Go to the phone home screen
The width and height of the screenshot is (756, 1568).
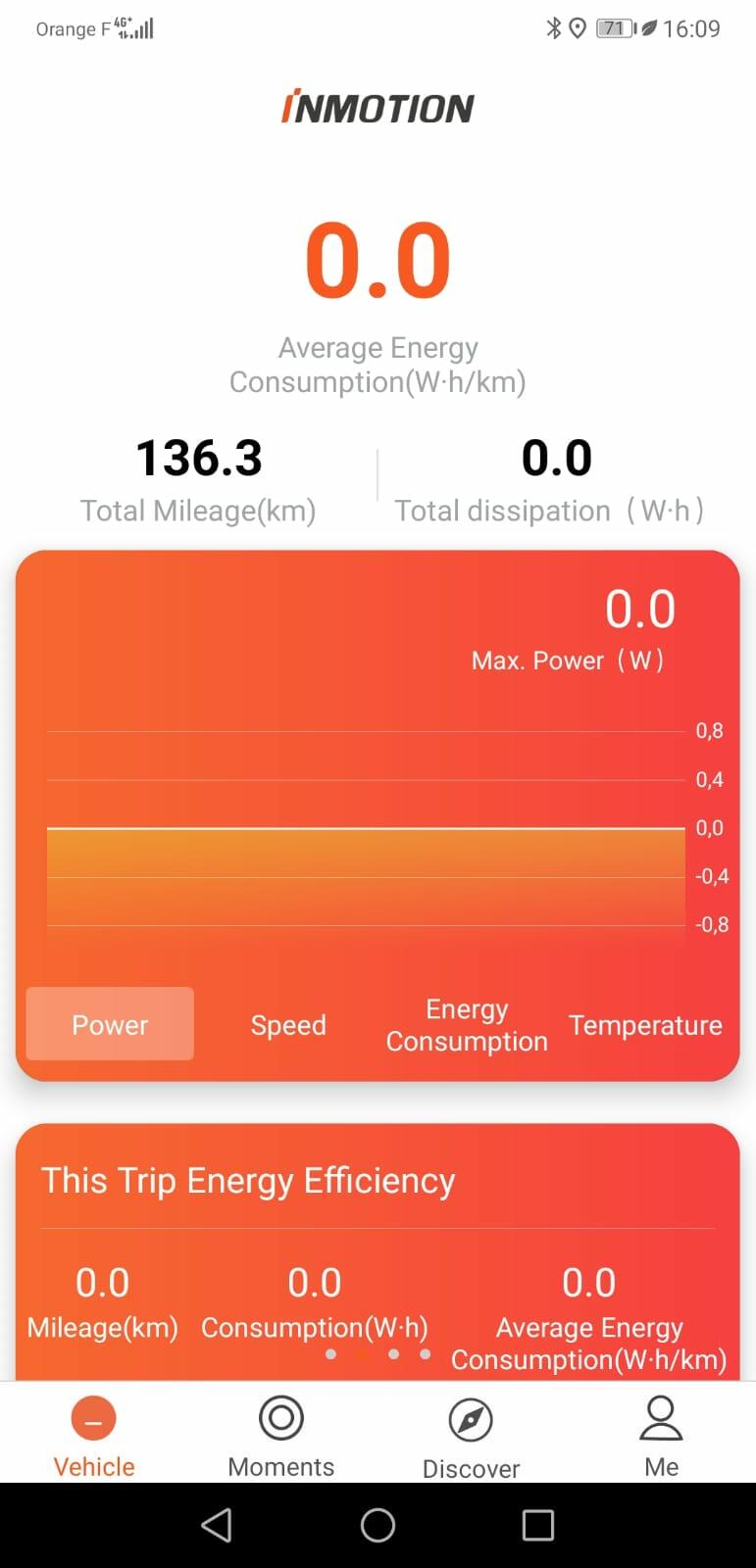point(378,1525)
